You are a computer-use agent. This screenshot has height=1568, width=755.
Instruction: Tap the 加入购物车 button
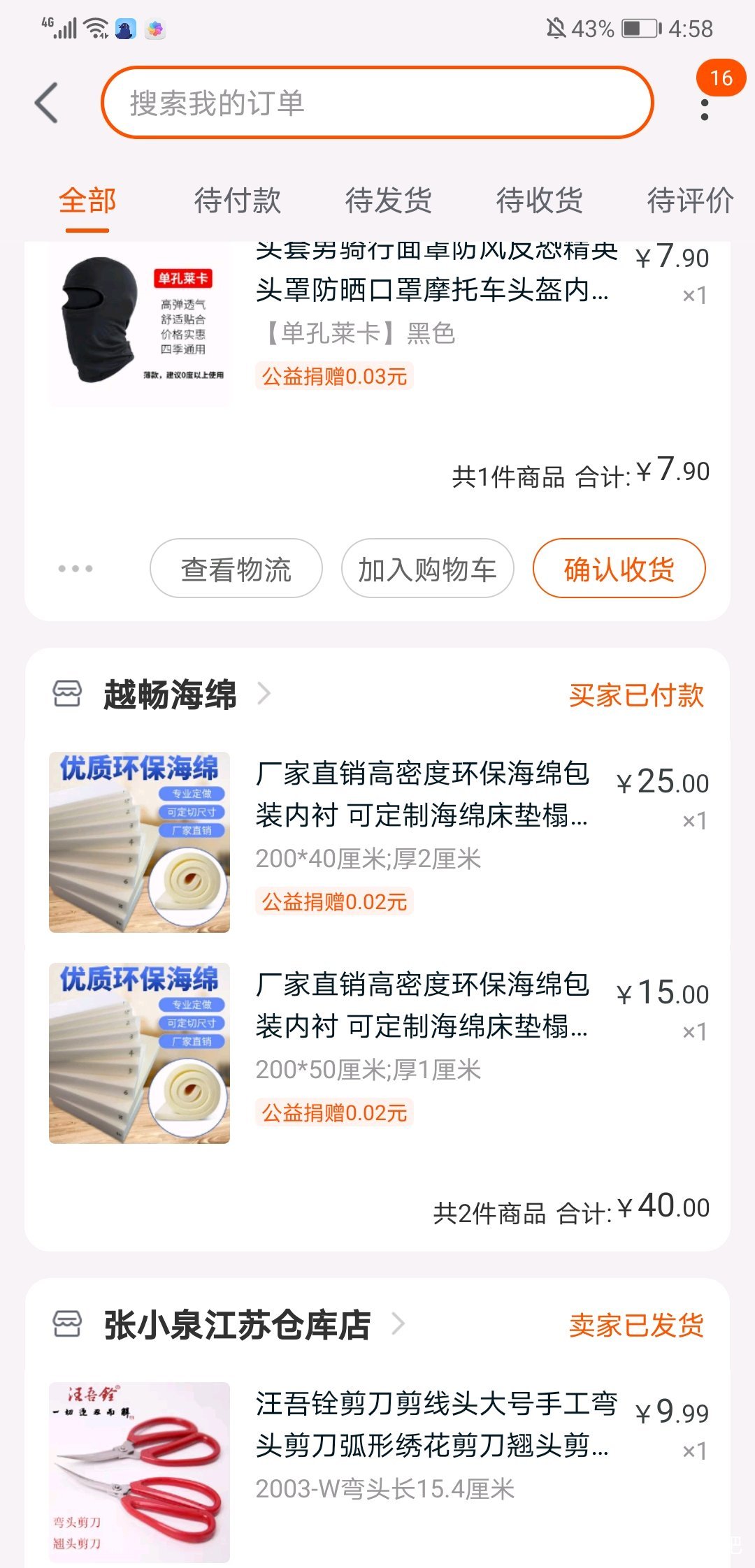click(427, 569)
